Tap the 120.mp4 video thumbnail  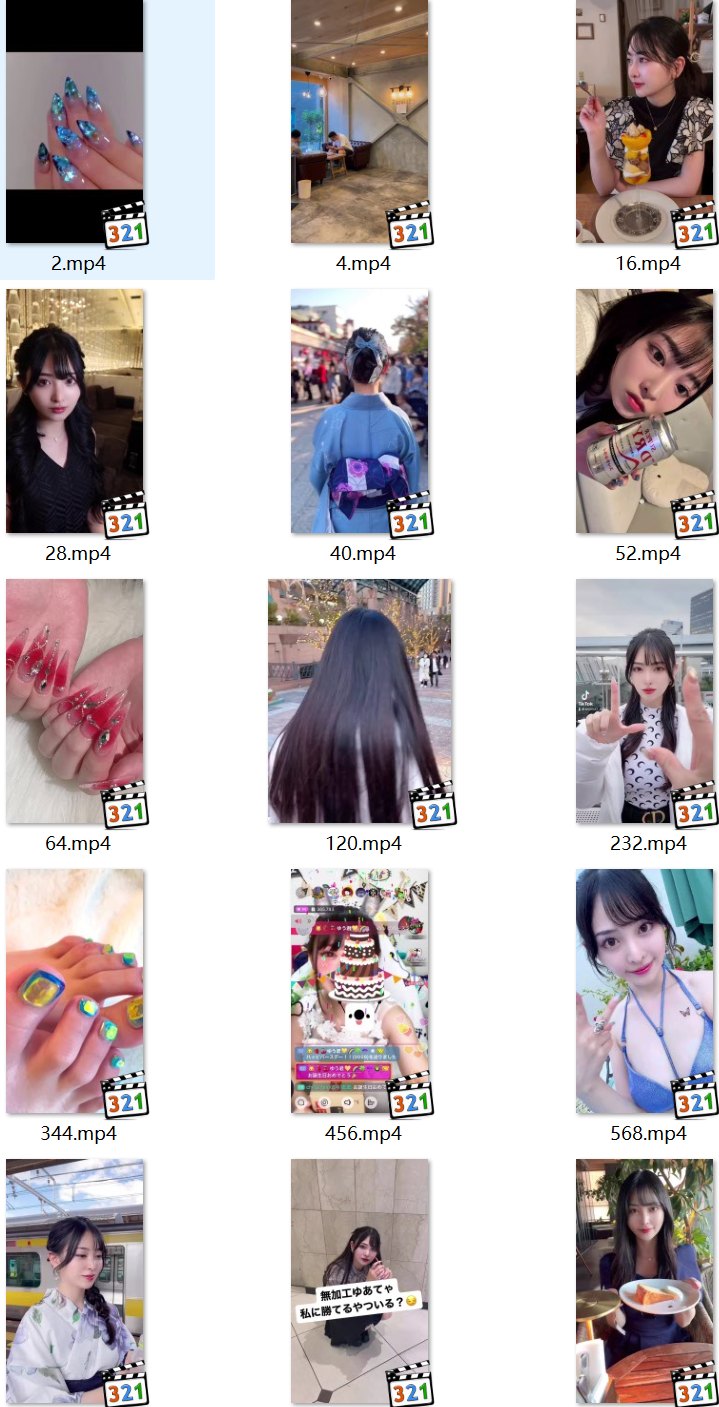coord(359,701)
